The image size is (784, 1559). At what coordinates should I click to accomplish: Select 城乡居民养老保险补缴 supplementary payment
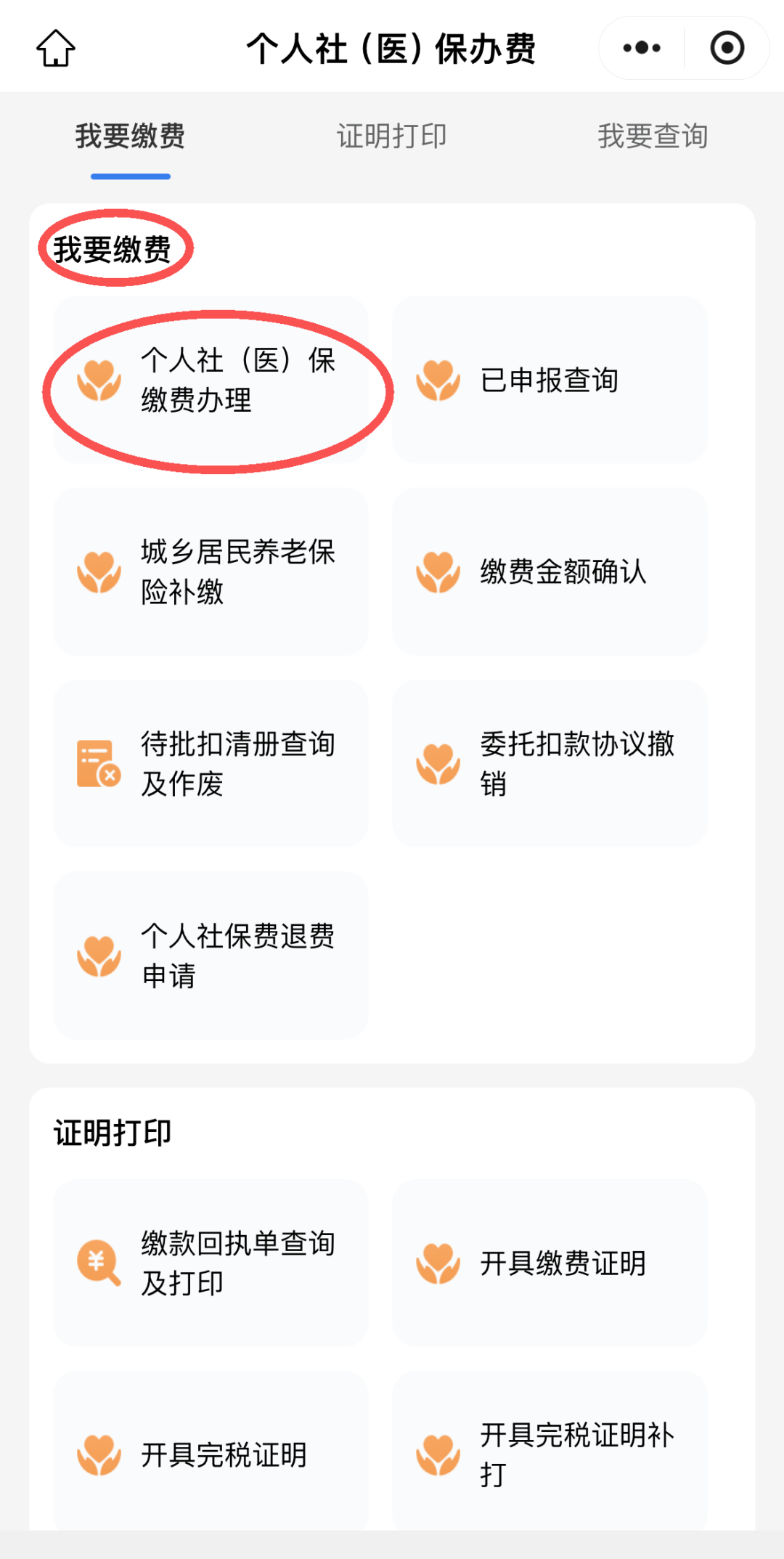tap(211, 571)
